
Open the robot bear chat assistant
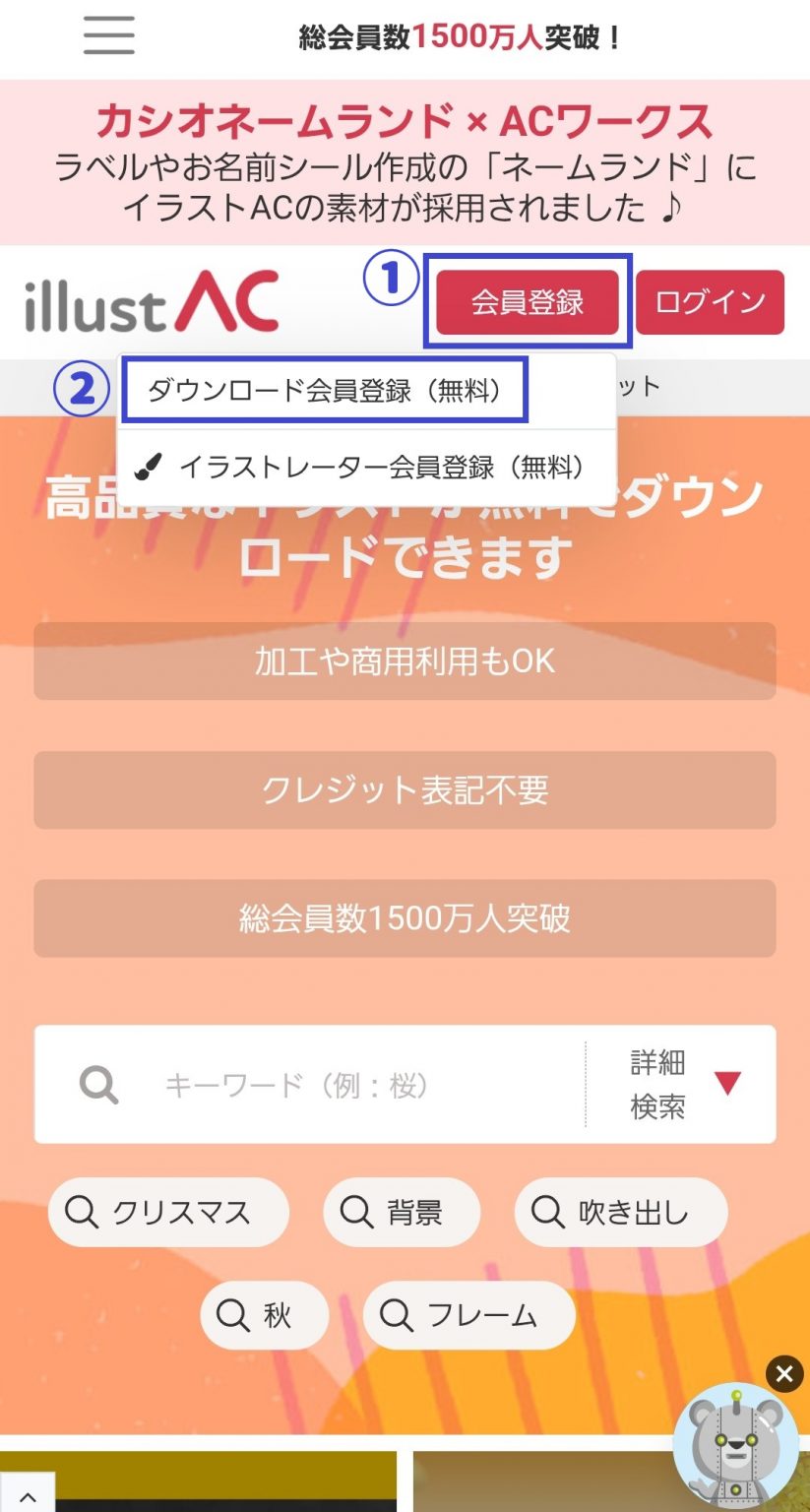tap(734, 1447)
